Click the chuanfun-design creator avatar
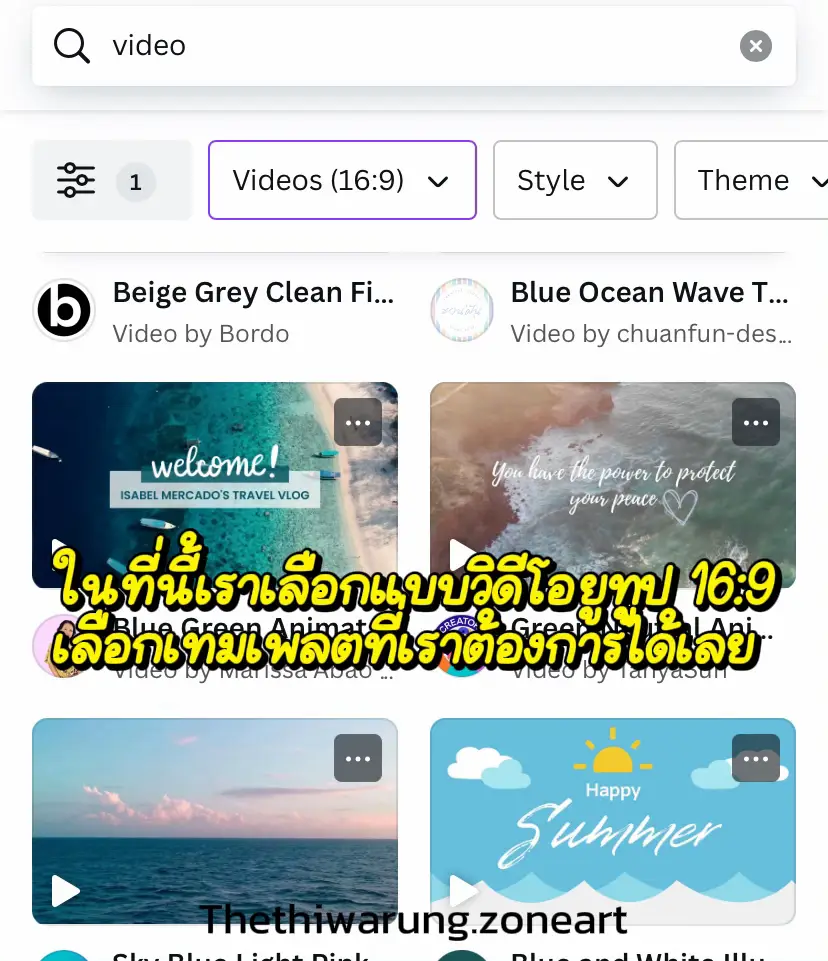 pyautogui.click(x=461, y=310)
